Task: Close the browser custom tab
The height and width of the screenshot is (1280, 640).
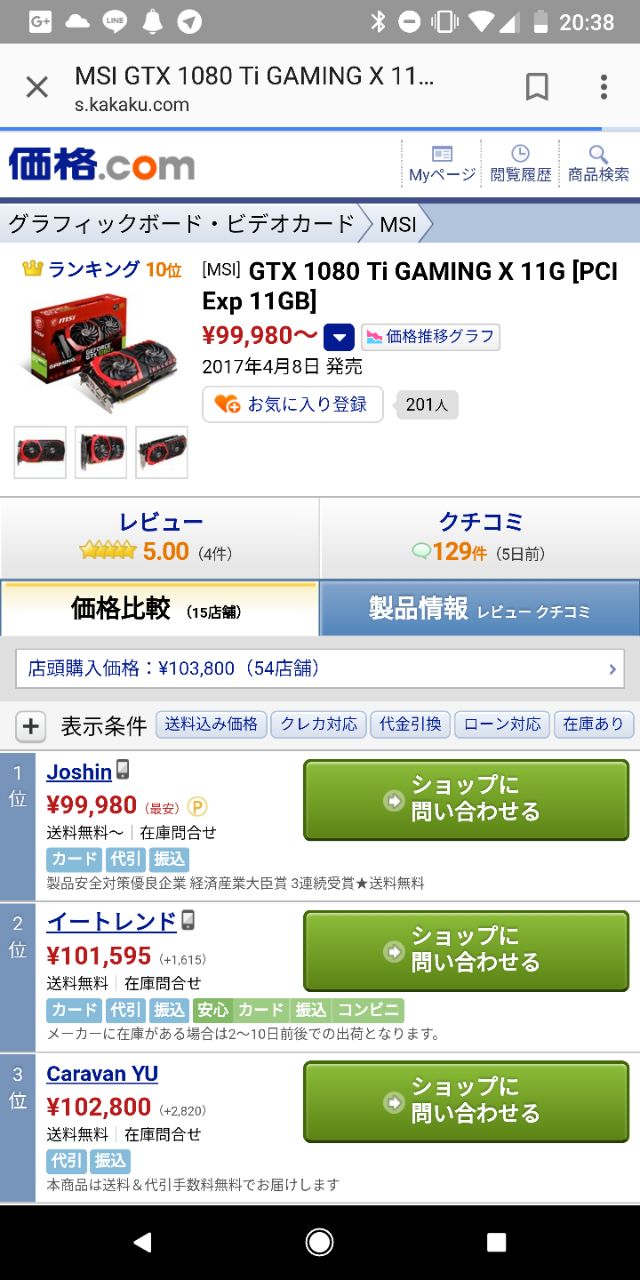Action: tap(37, 88)
